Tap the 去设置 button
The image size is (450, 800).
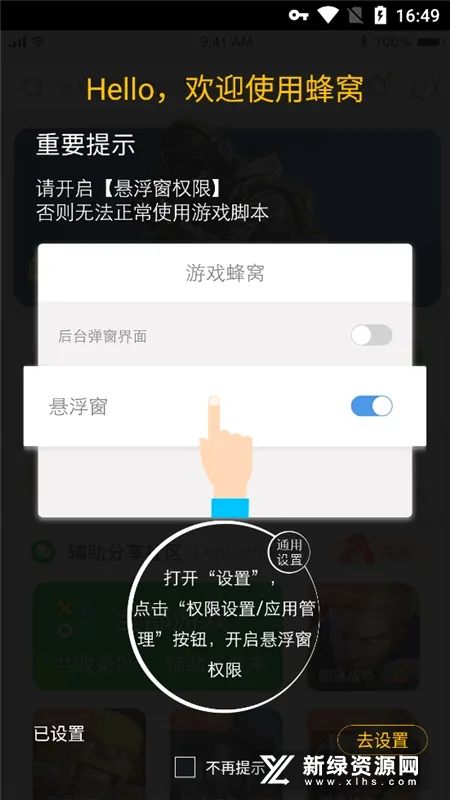point(382,739)
